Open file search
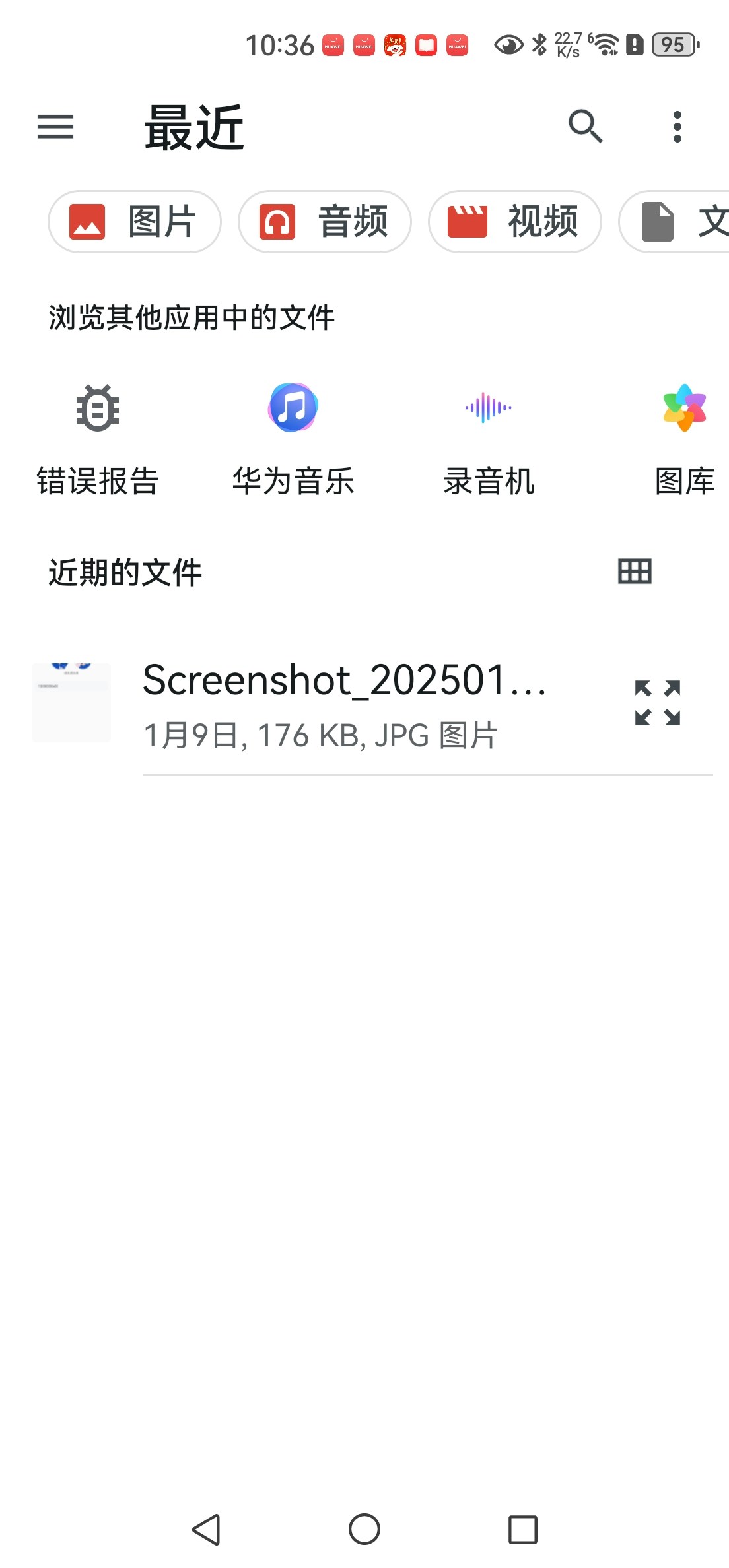729x1568 pixels. point(585,126)
